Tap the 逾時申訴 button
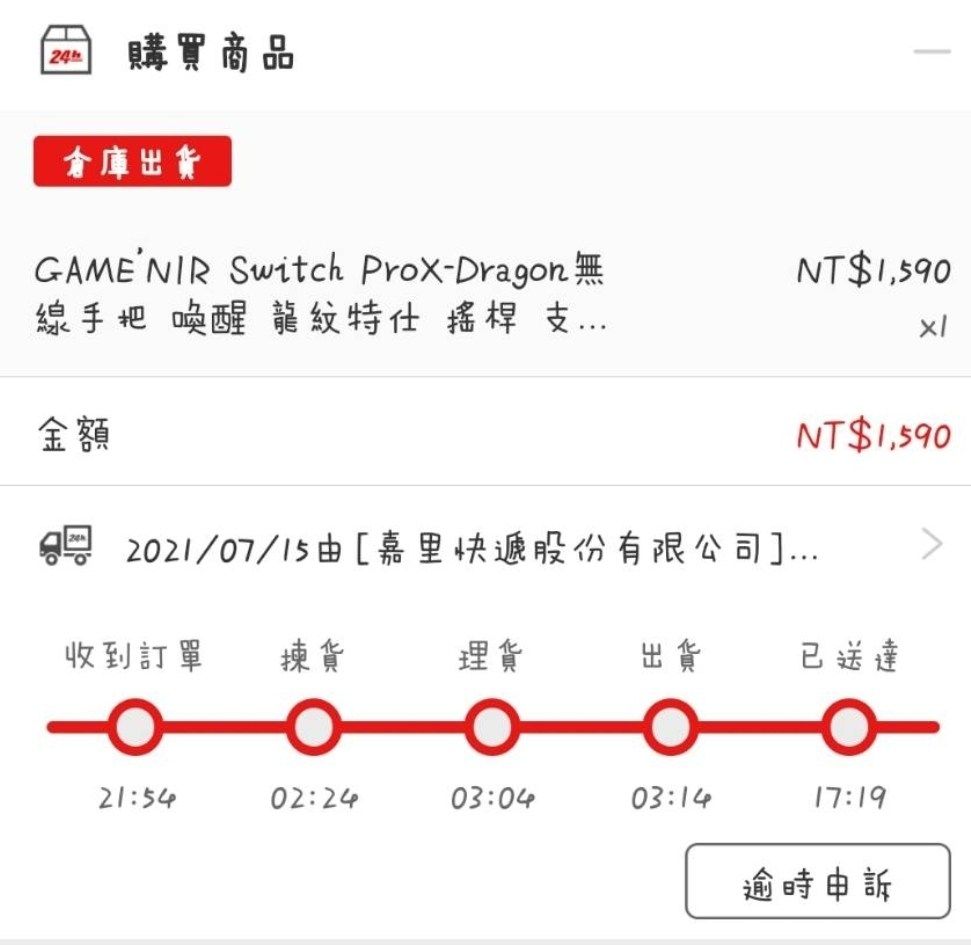 (x=817, y=882)
